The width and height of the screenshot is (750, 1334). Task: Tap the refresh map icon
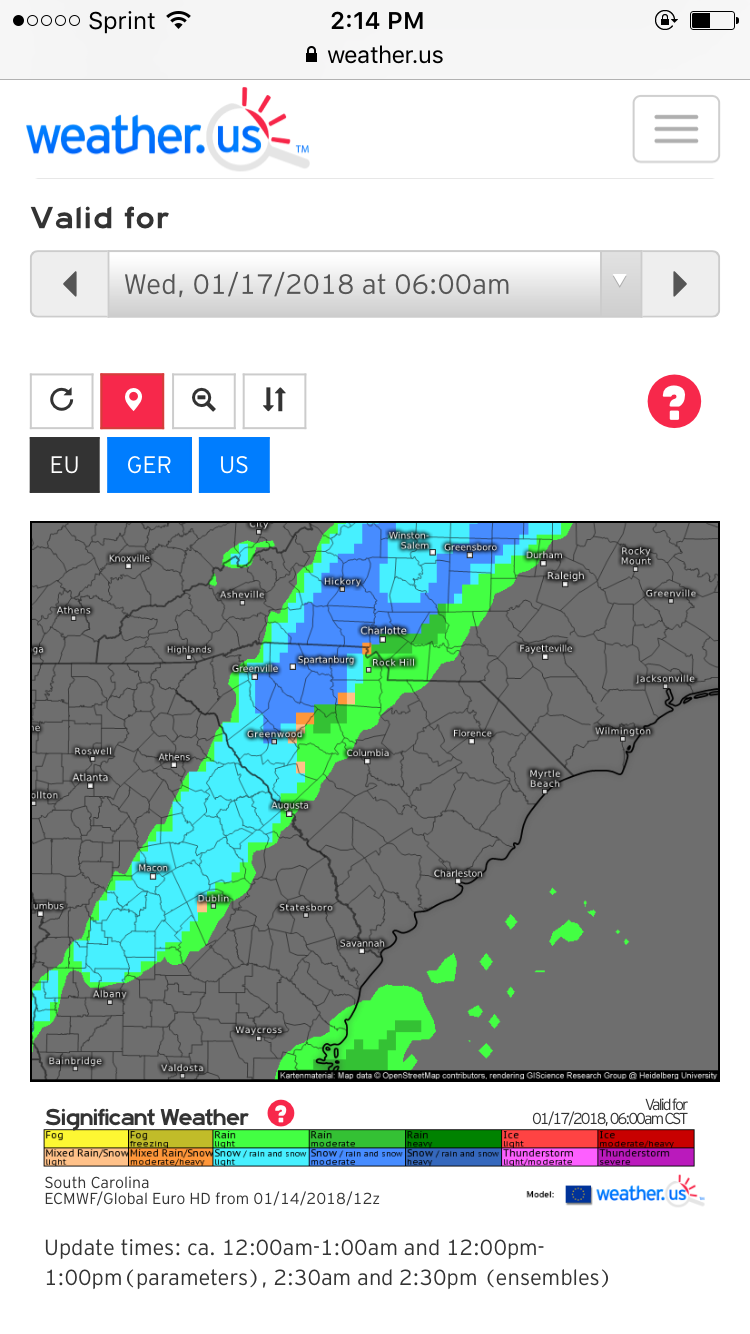pyautogui.click(x=62, y=401)
